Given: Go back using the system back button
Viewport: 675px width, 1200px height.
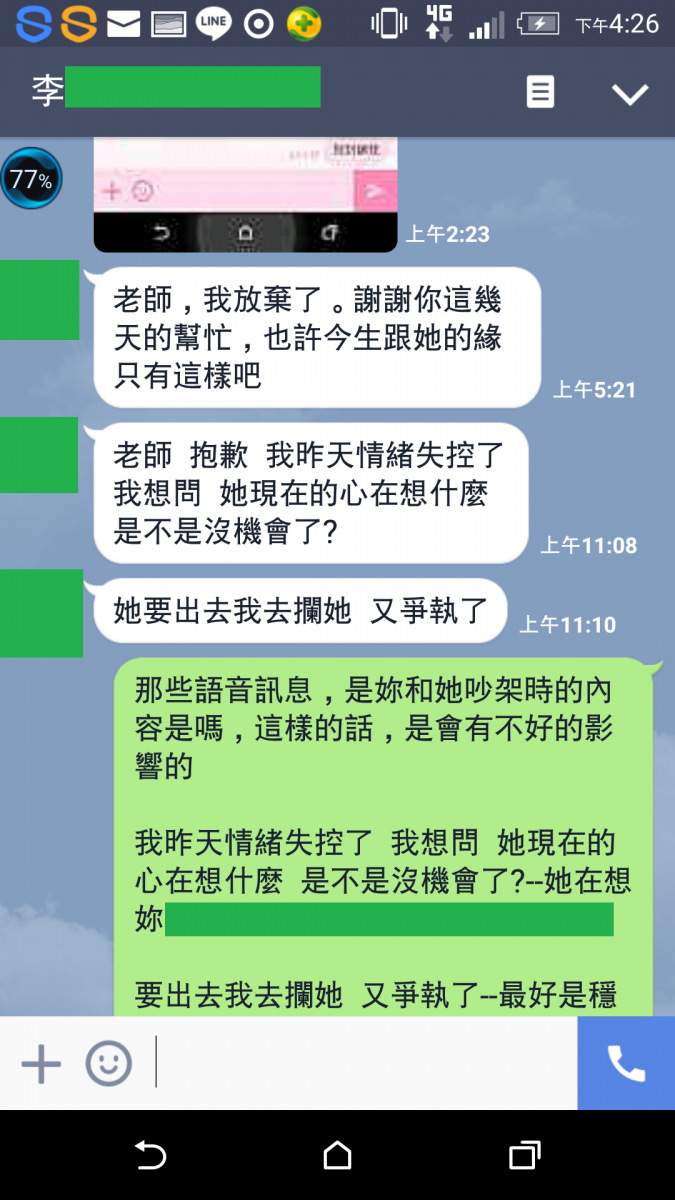Looking at the screenshot, I should tap(150, 1156).
